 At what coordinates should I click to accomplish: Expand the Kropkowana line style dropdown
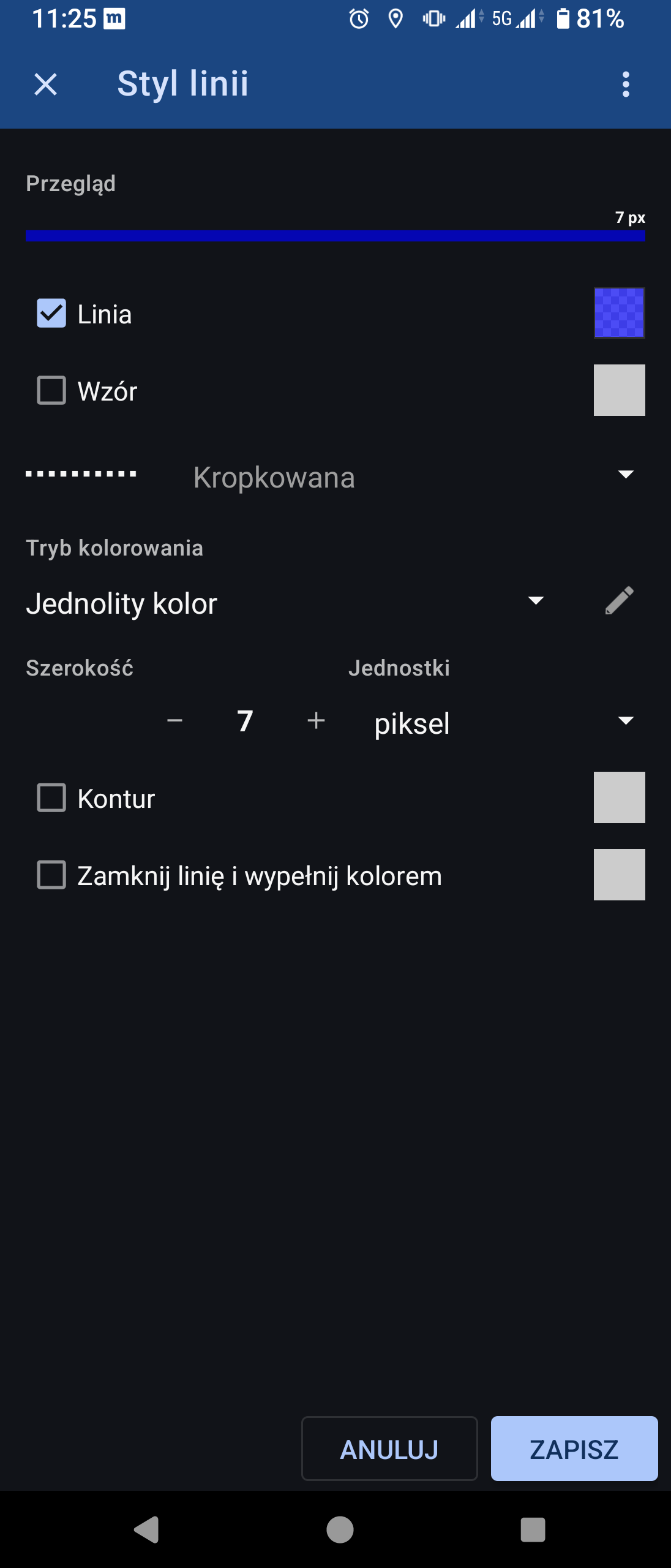pyautogui.click(x=625, y=475)
